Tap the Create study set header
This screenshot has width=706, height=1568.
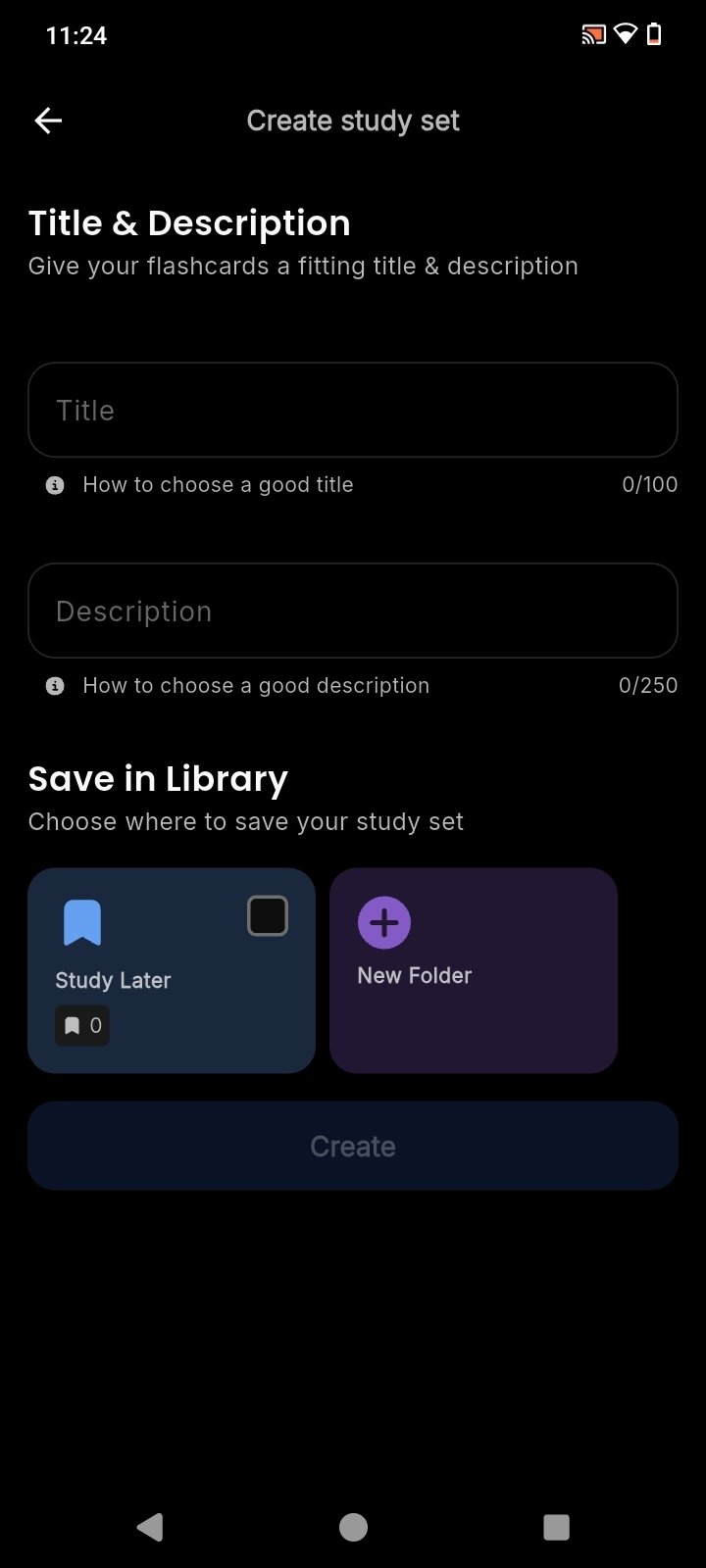click(x=353, y=120)
